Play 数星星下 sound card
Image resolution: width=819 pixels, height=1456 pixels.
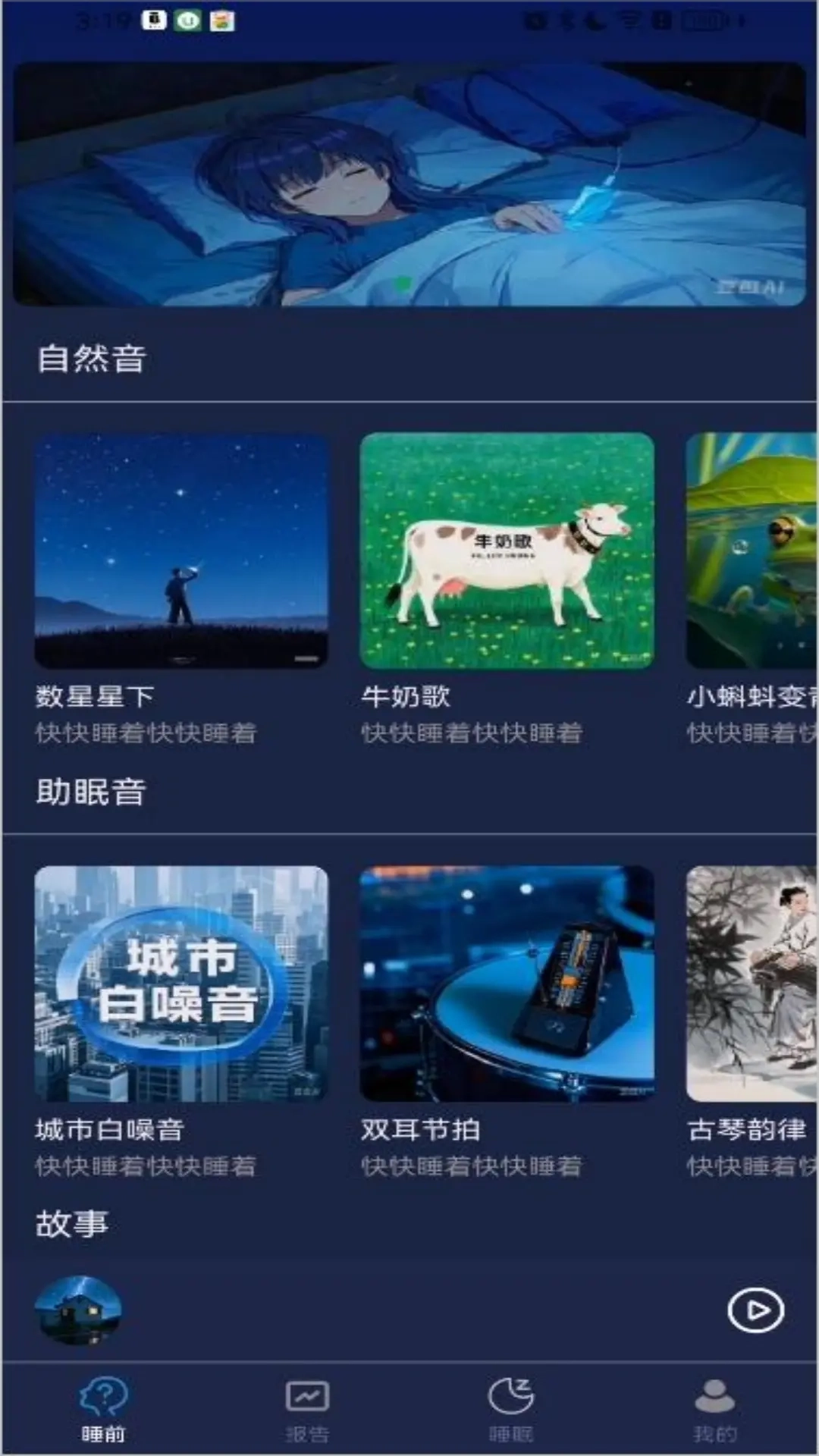pos(181,551)
